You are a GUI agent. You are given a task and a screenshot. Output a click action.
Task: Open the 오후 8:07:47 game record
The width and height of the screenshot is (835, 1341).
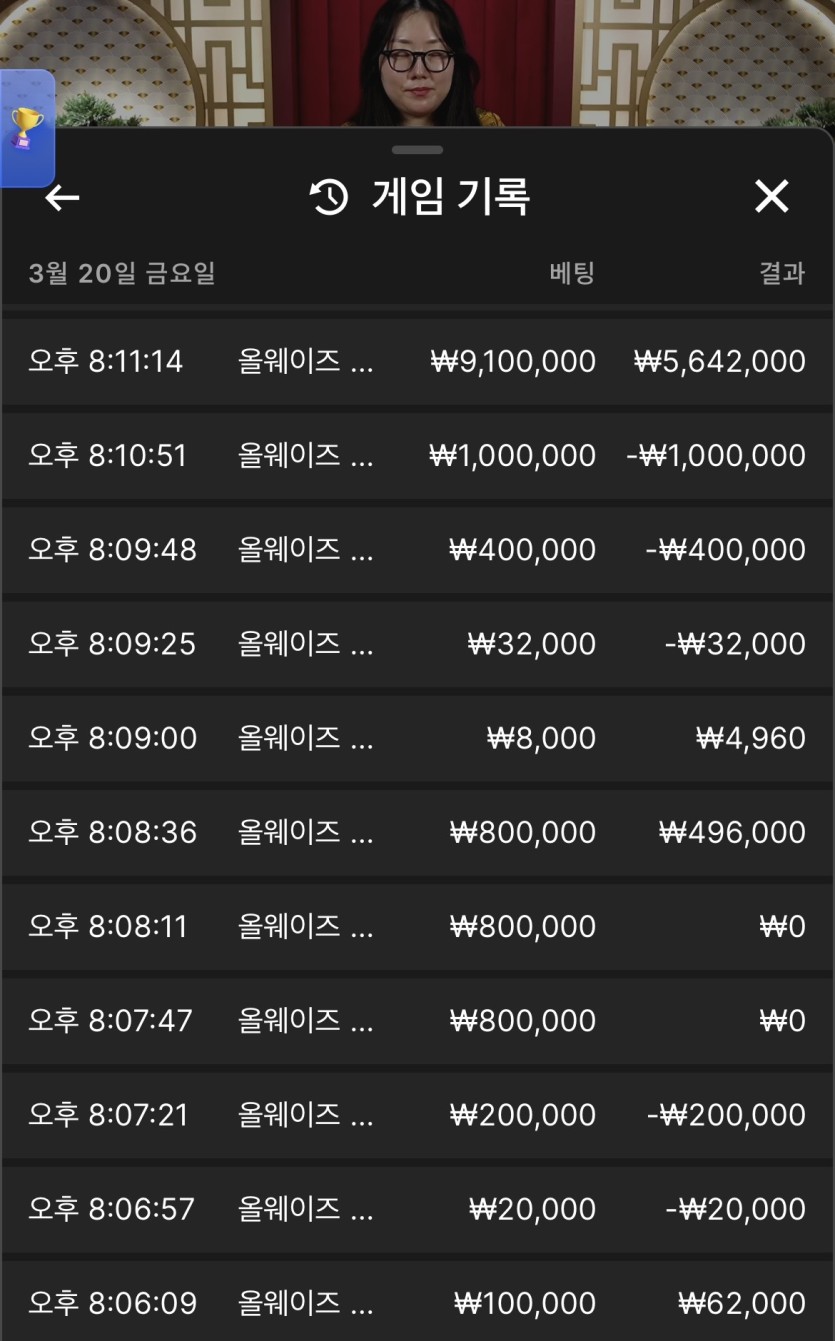pos(417,1020)
